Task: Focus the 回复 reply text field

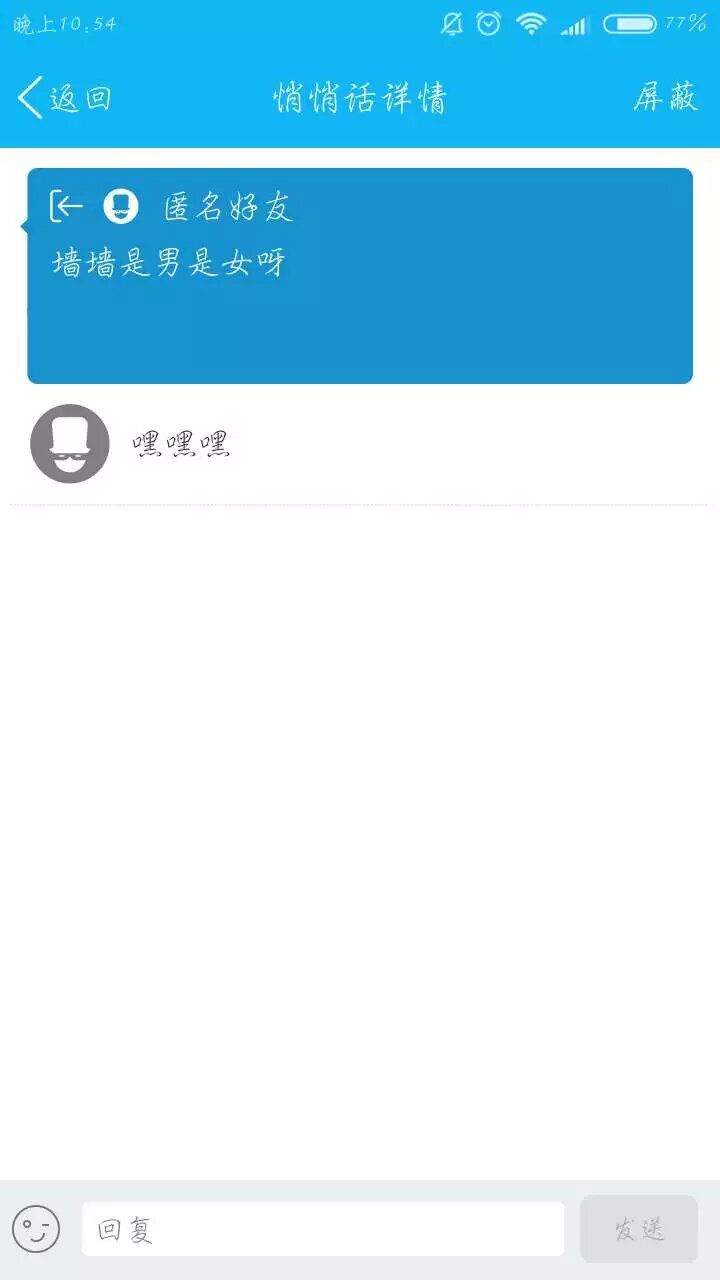Action: click(322, 1229)
